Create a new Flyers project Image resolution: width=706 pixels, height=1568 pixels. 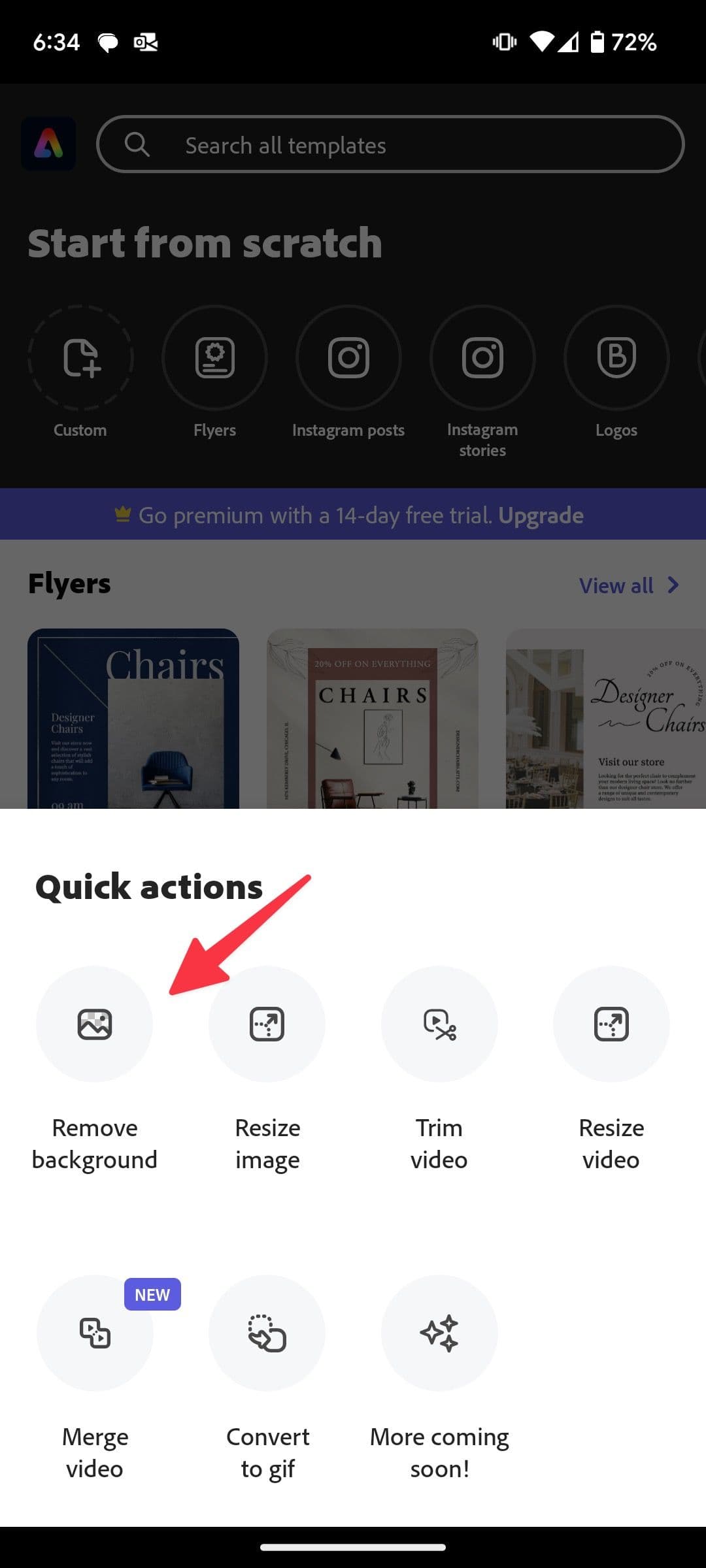tap(214, 358)
